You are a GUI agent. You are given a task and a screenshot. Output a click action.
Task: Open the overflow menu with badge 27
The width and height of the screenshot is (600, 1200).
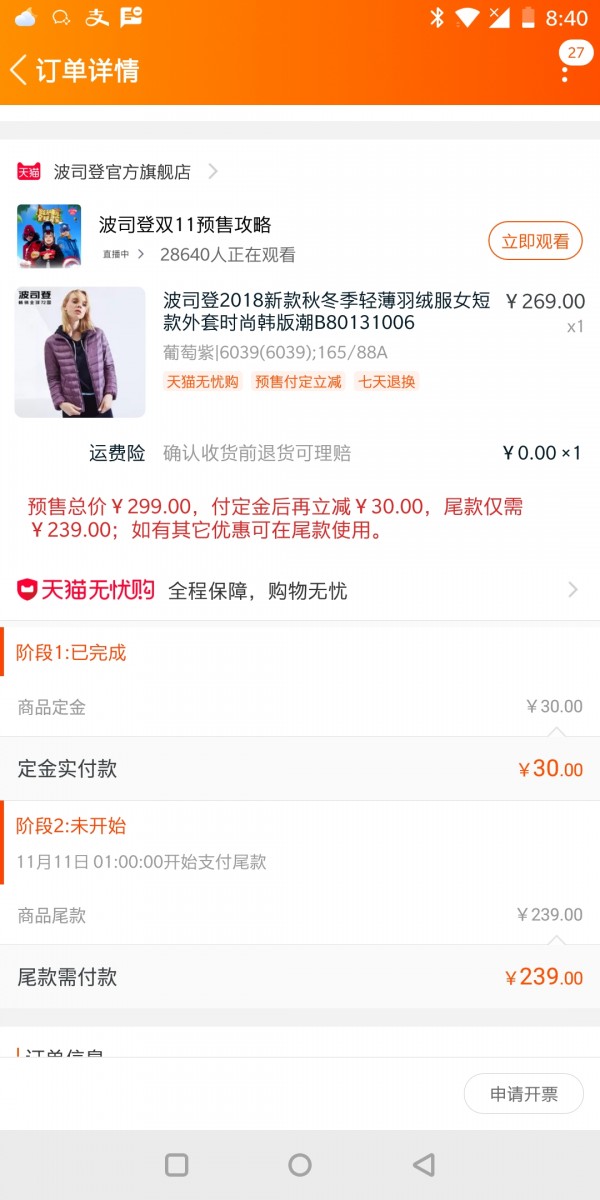[x=566, y=70]
